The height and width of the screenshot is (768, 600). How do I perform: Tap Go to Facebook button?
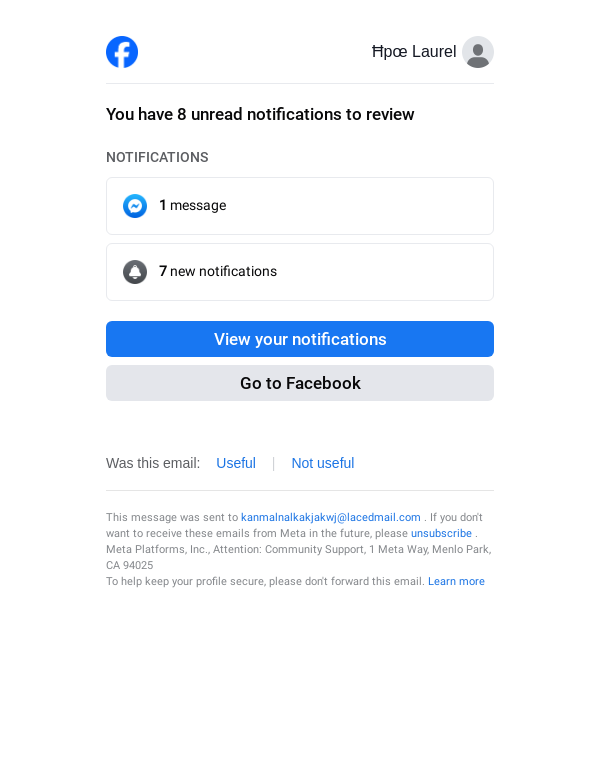300,383
